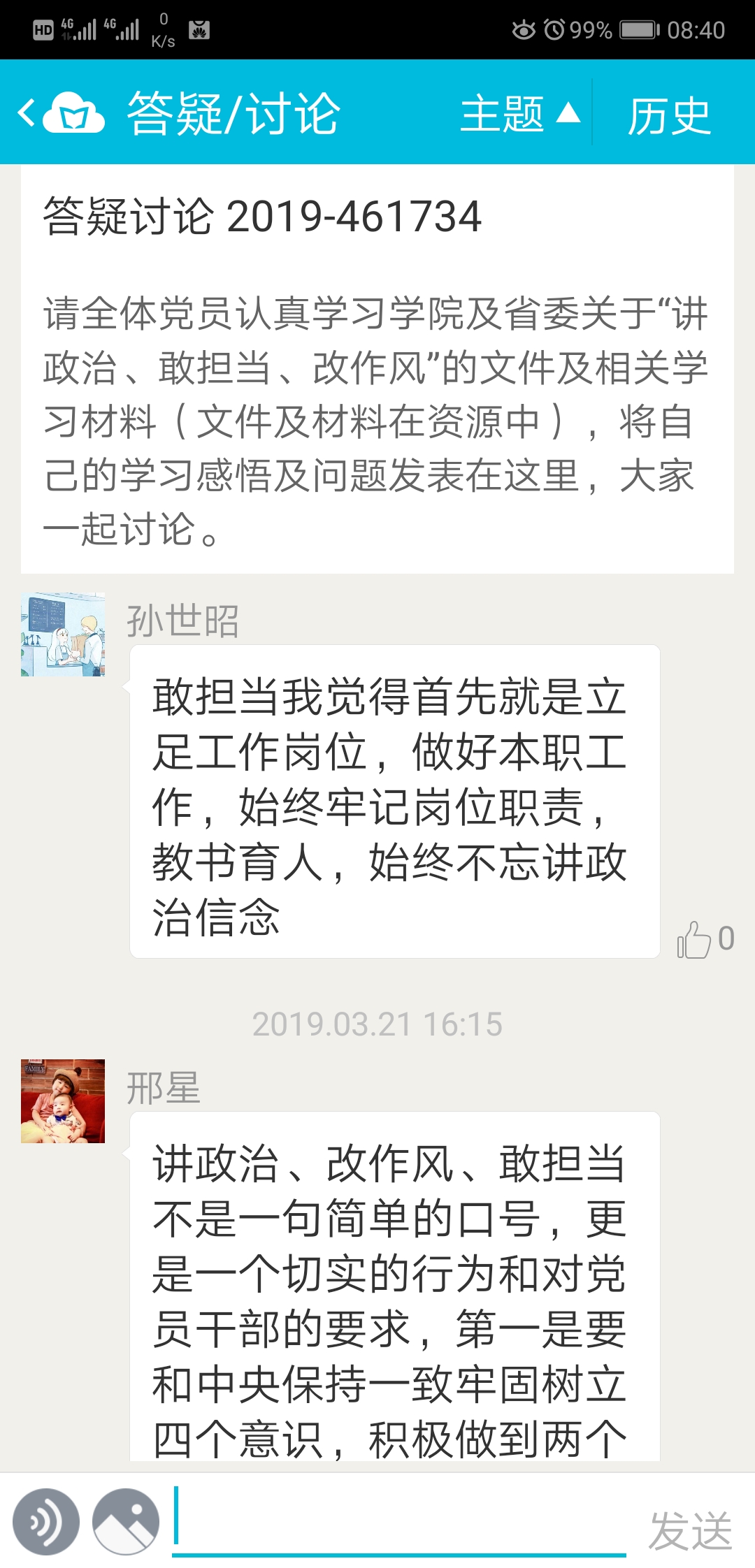Open 邢星's profile avatar
Image resolution: width=755 pixels, height=1568 pixels.
[x=63, y=1101]
